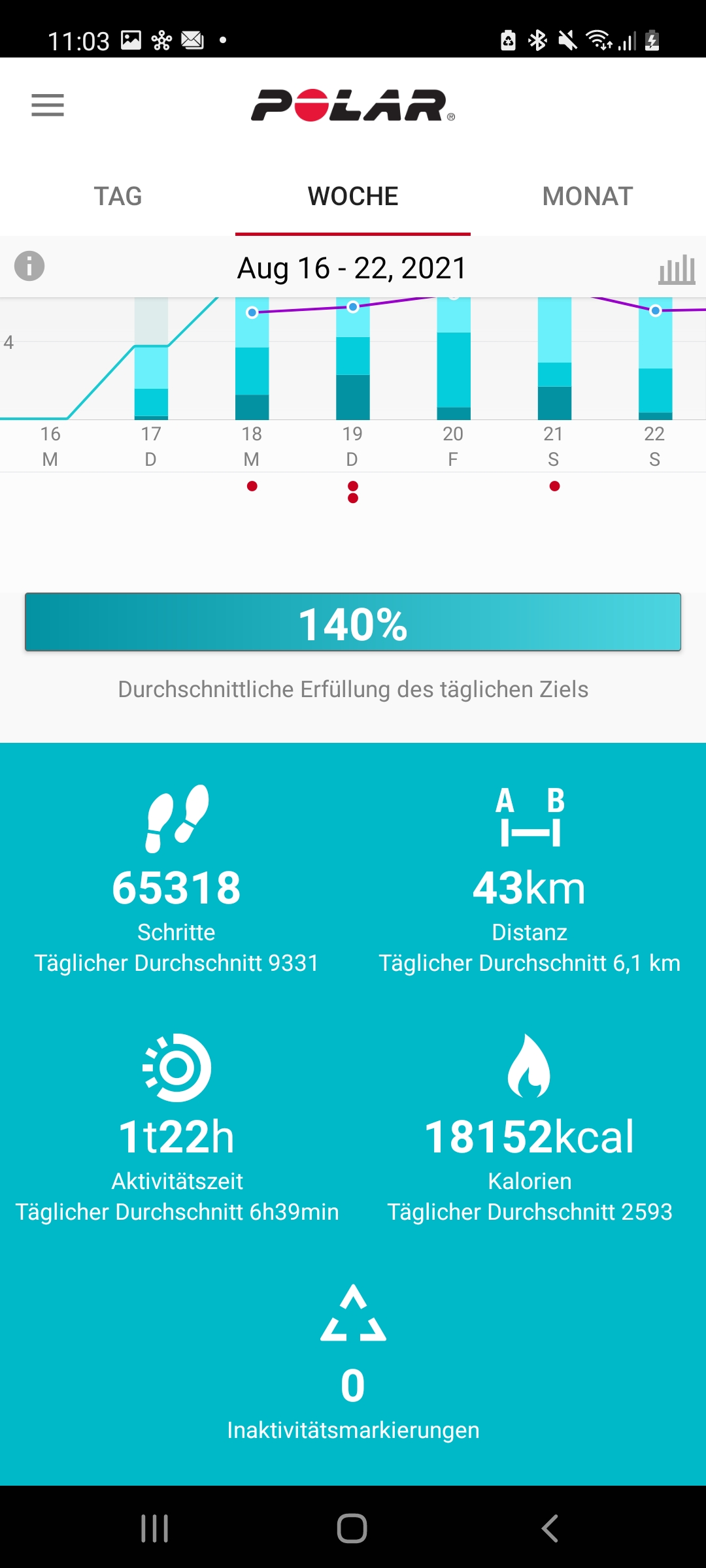Open recent apps from the navigation bar

click(155, 1528)
